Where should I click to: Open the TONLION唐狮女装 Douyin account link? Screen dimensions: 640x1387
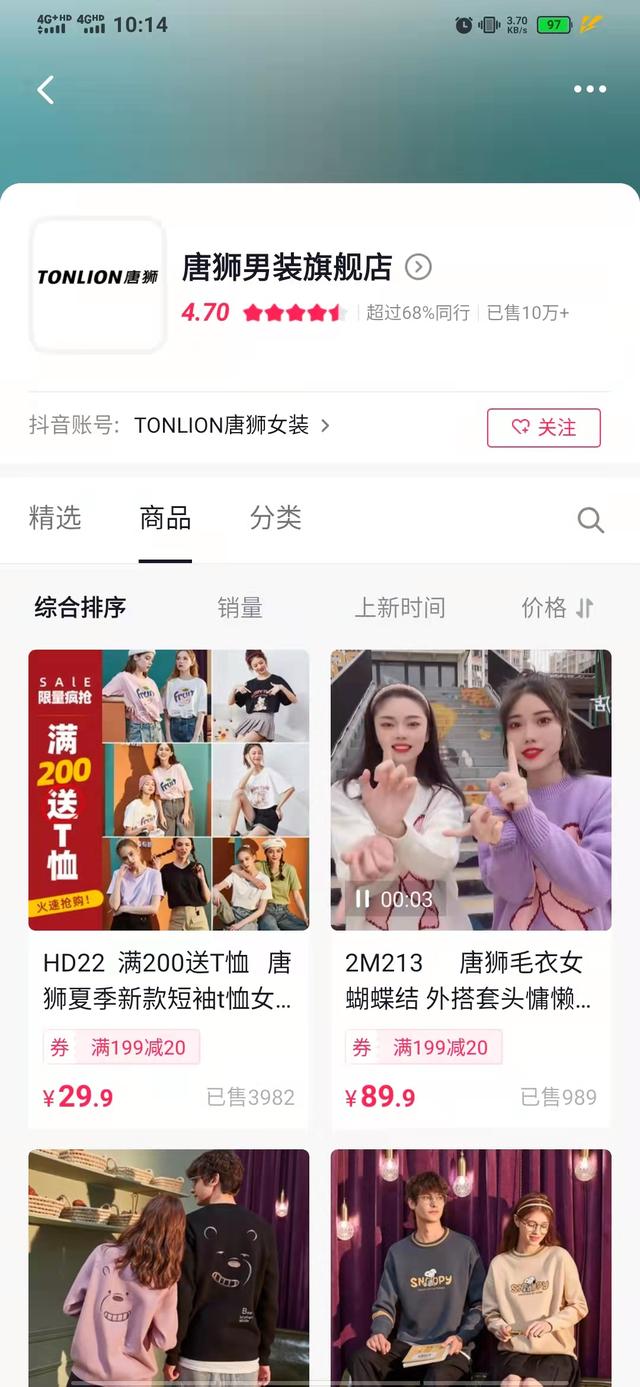tap(232, 426)
